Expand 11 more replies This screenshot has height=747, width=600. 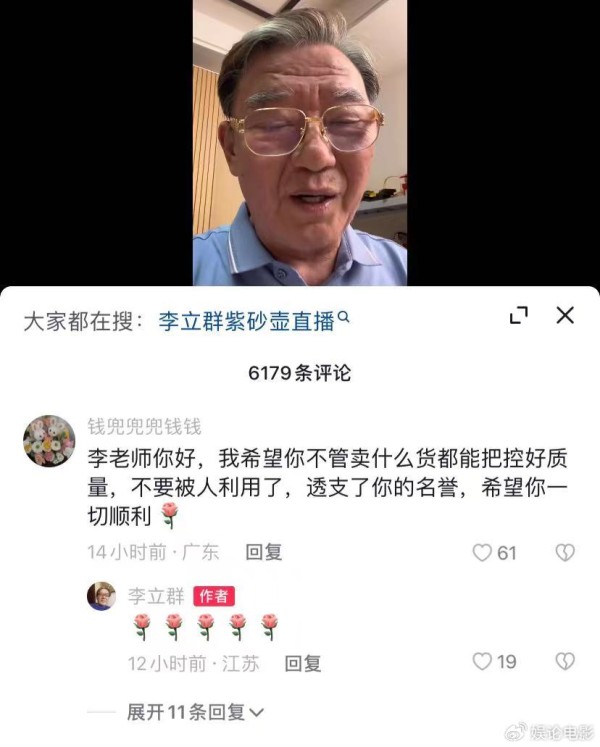pyautogui.click(x=195, y=712)
